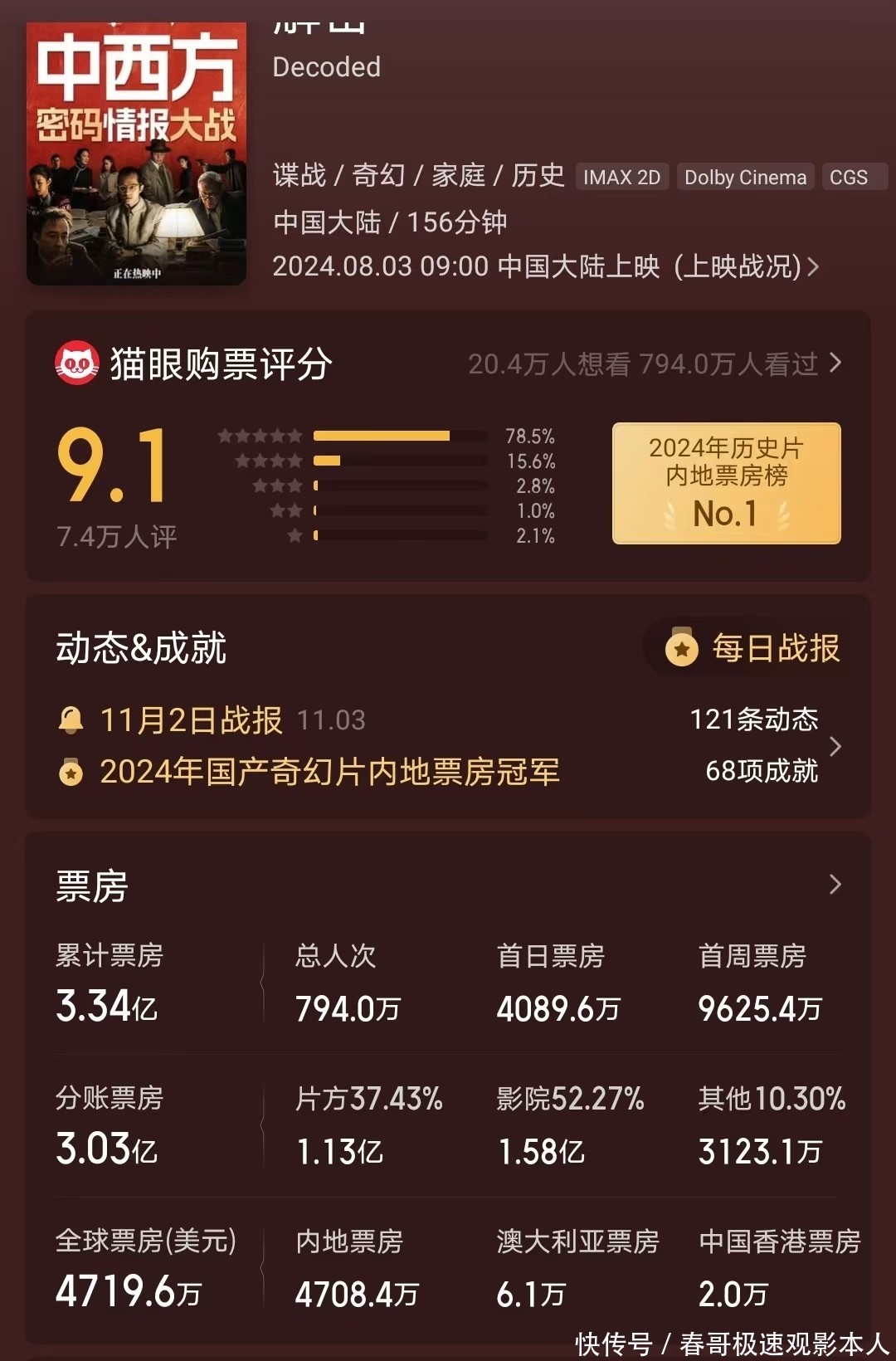The height and width of the screenshot is (1361, 896).
Task: Open the 2024年历史片内地票房榜 No.1 badge
Action: pyautogui.click(x=726, y=483)
